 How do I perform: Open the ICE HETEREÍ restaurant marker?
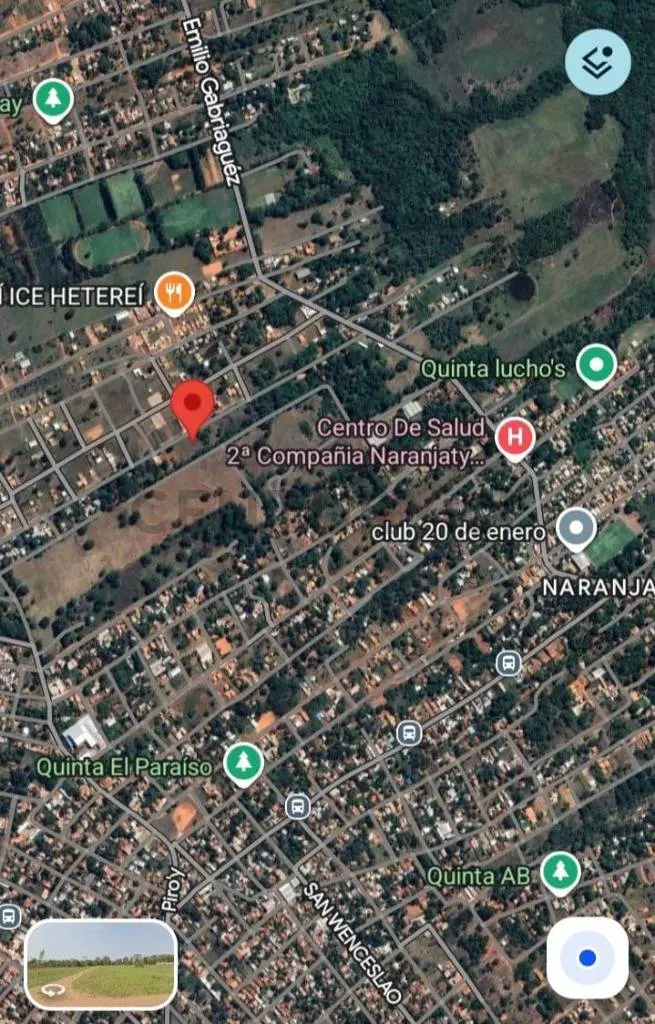click(x=176, y=293)
